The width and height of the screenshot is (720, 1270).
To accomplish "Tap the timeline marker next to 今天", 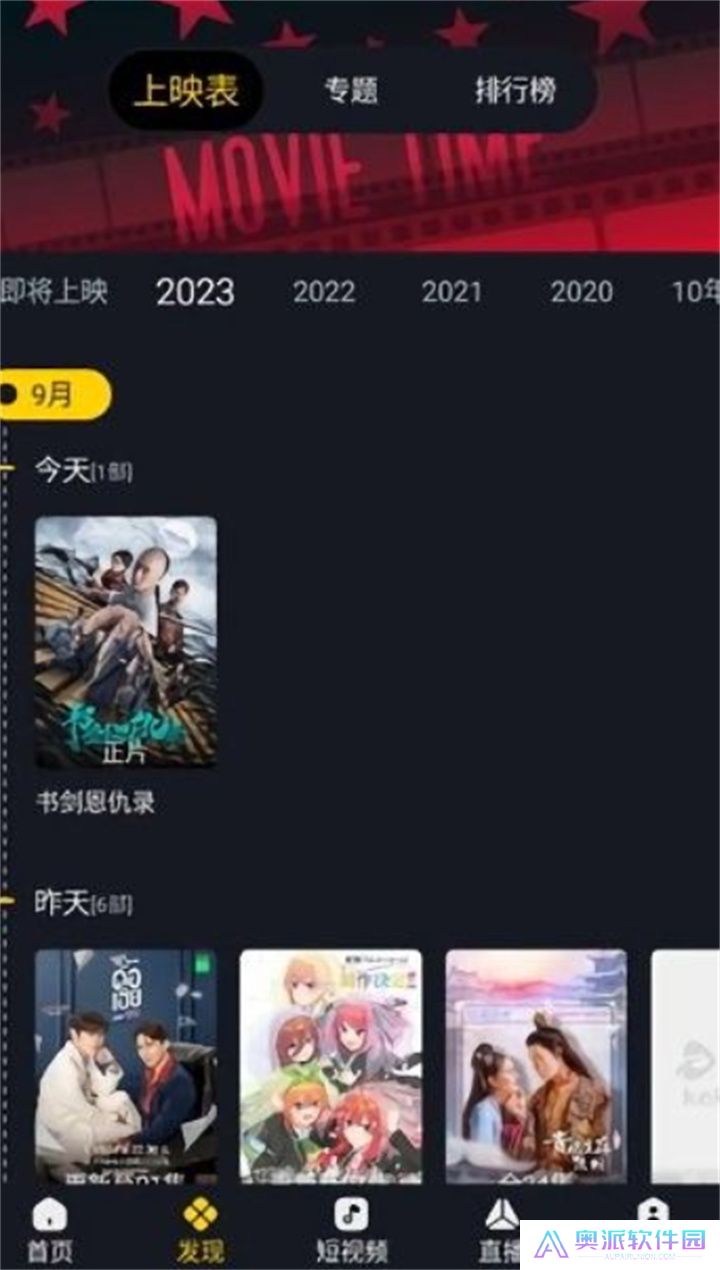I will coord(8,466).
